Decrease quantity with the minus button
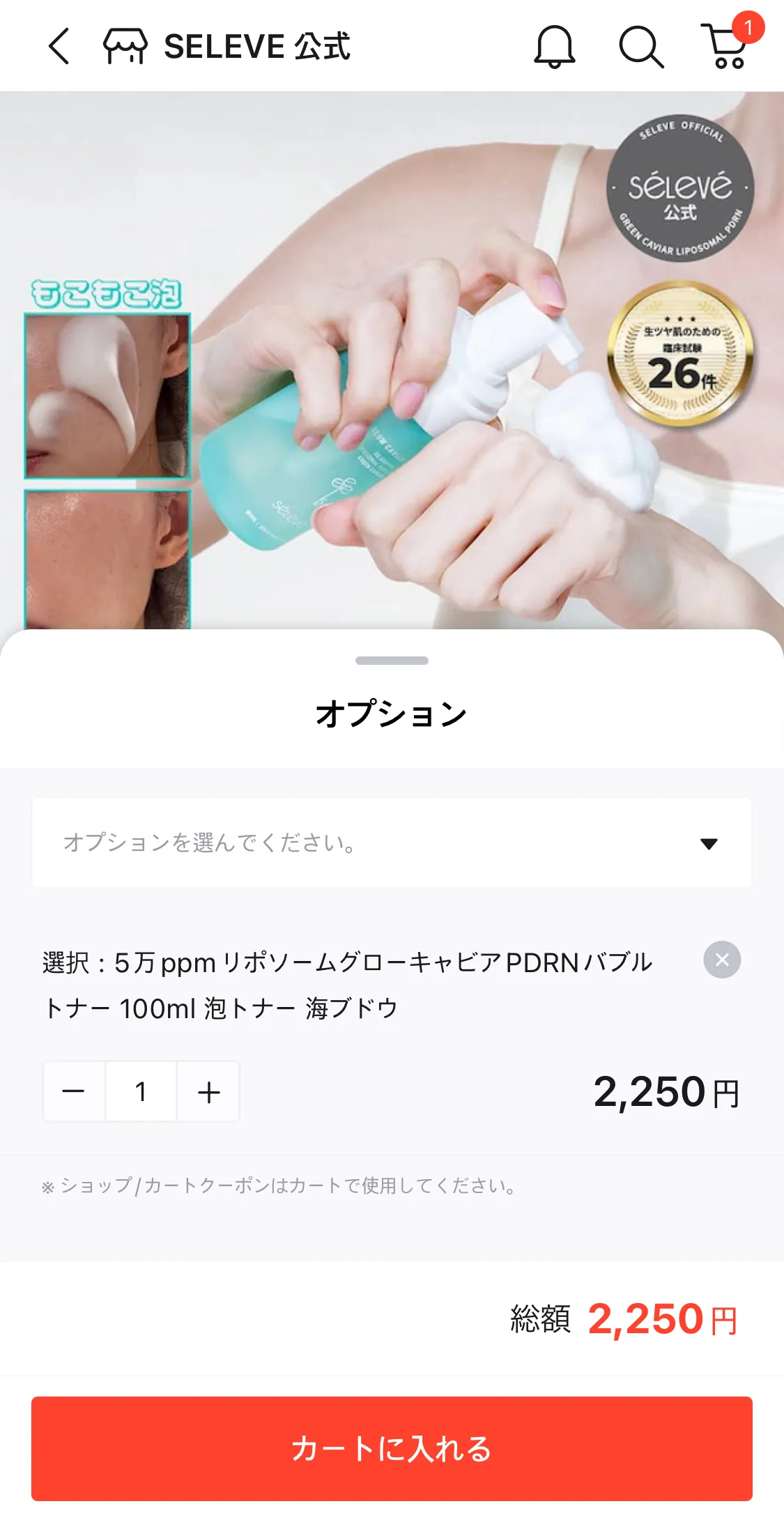This screenshot has width=784, height=1522. pyautogui.click(x=74, y=1091)
